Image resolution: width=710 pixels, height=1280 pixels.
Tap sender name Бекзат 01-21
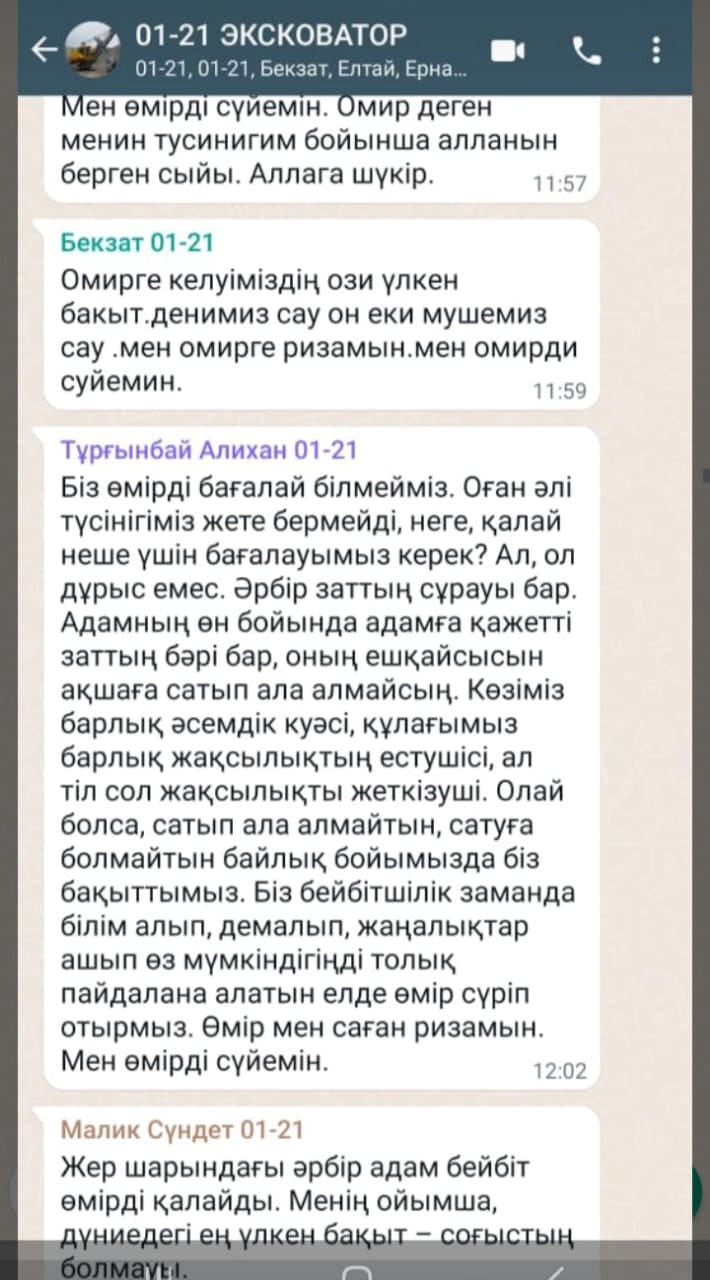[x=137, y=243]
